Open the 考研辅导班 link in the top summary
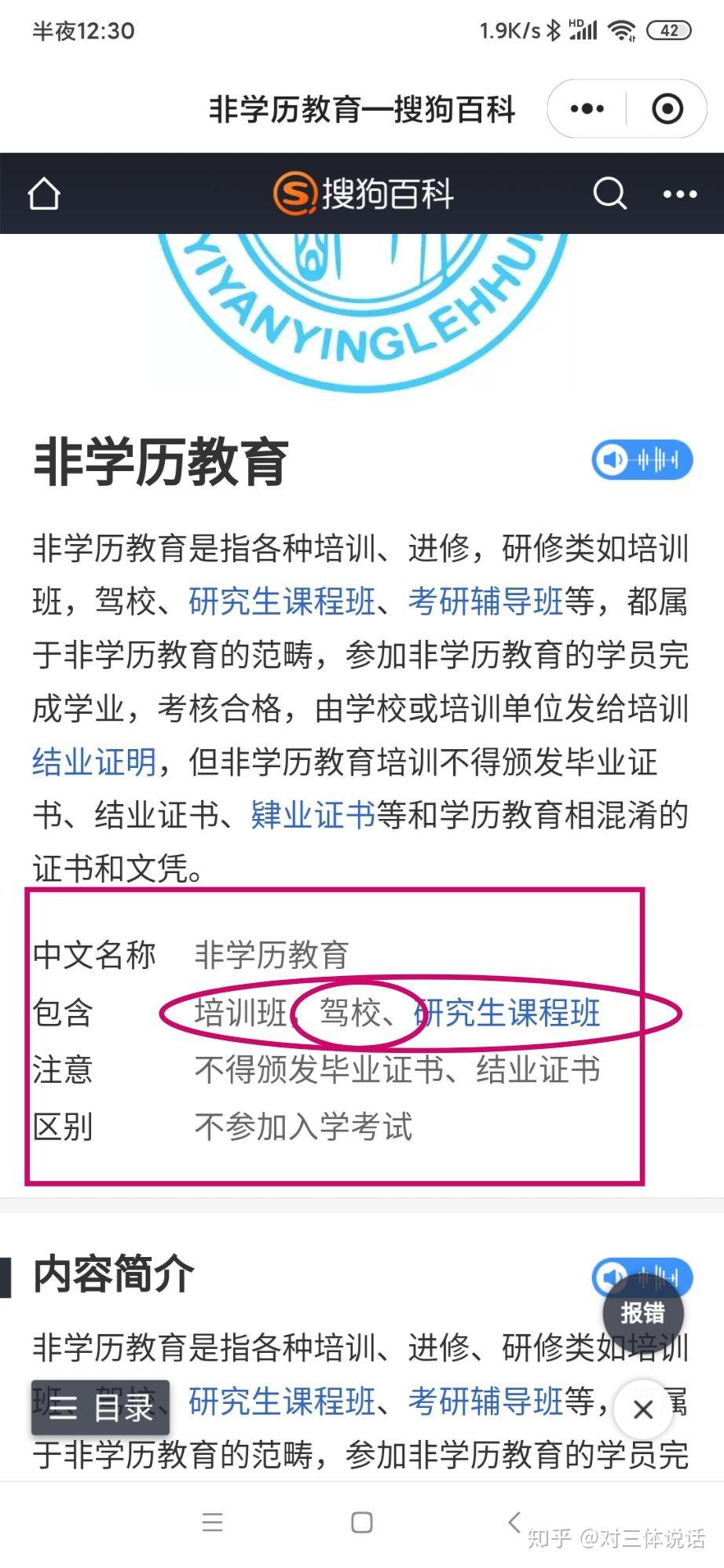 coord(485,601)
